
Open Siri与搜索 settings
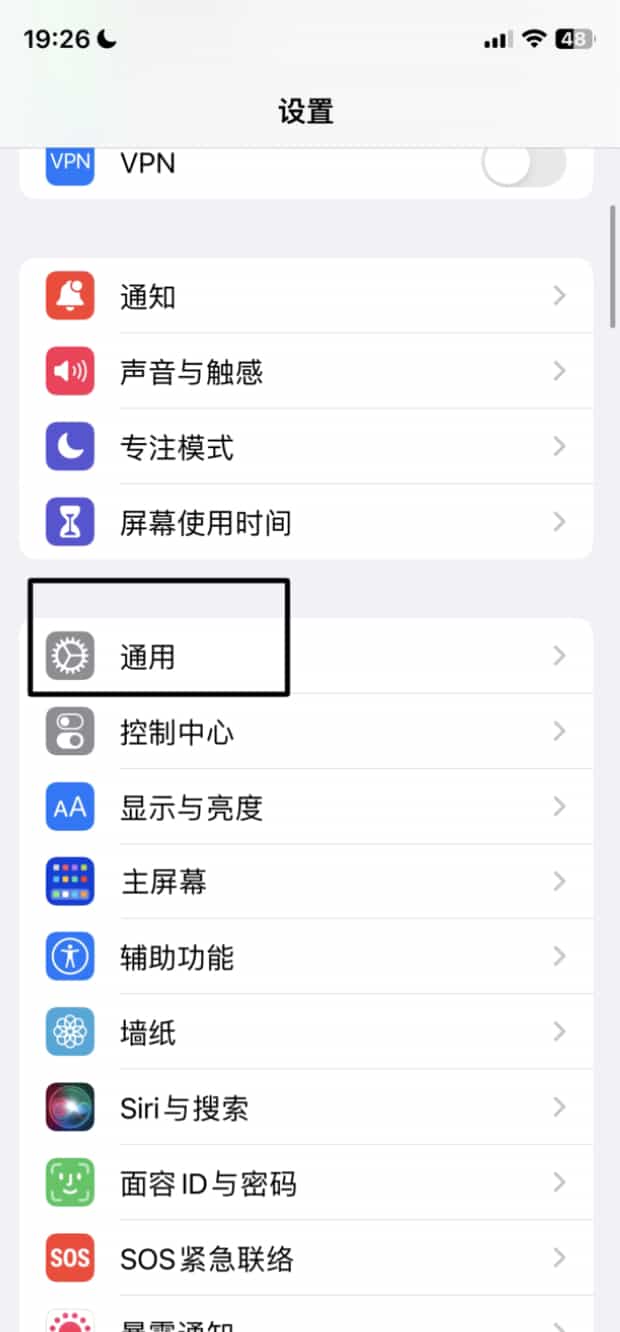point(306,1107)
